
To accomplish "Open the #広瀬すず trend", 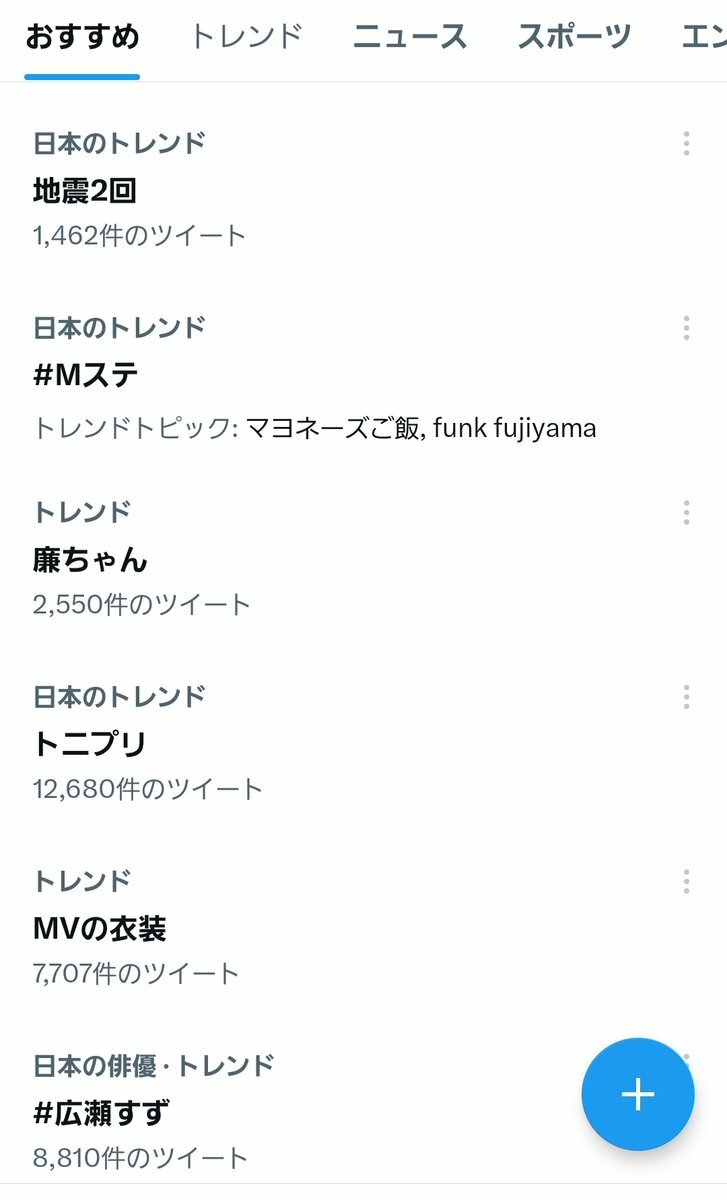I will (101, 1113).
